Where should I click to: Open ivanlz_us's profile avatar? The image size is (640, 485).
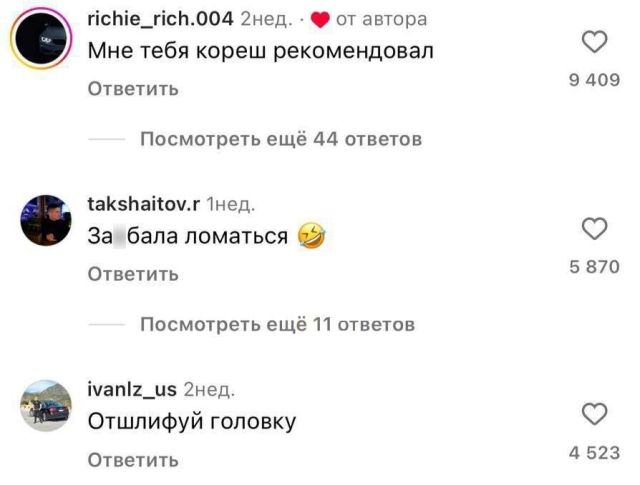click(x=46, y=405)
